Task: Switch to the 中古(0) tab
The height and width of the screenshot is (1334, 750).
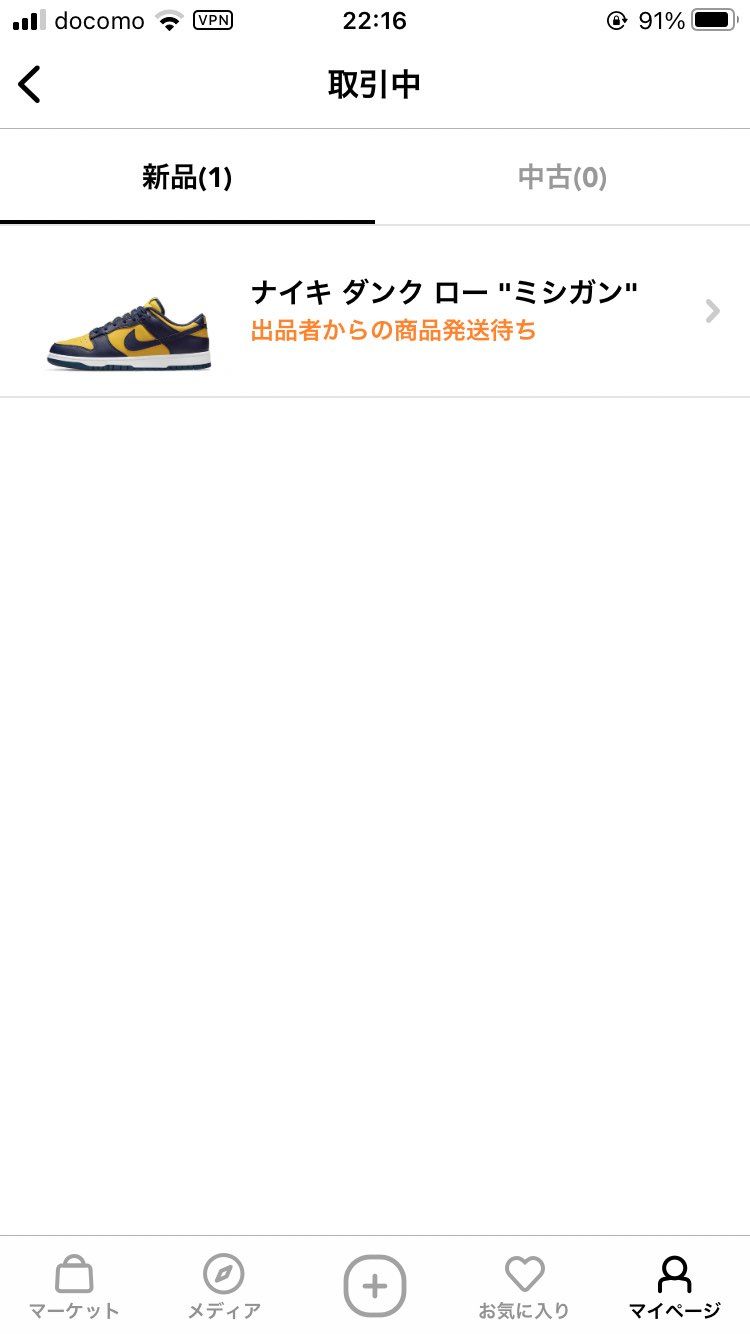Action: [x=560, y=177]
